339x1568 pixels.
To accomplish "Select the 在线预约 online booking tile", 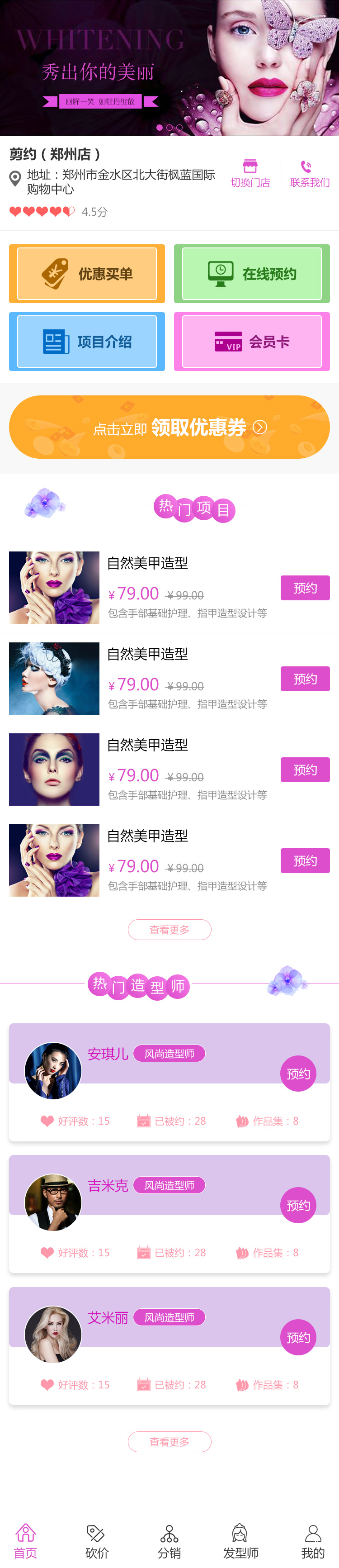I will coord(252,274).
